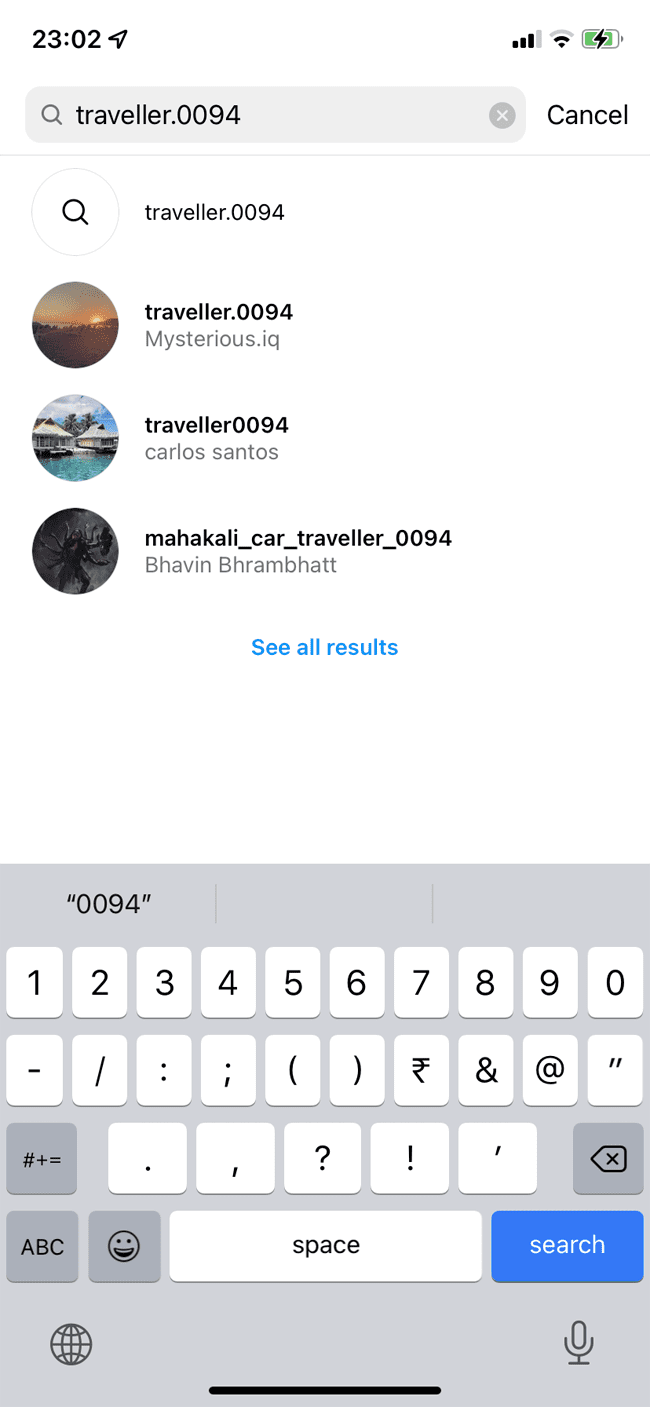Tap the blue search key
This screenshot has width=650, height=1407.
[x=567, y=1245]
